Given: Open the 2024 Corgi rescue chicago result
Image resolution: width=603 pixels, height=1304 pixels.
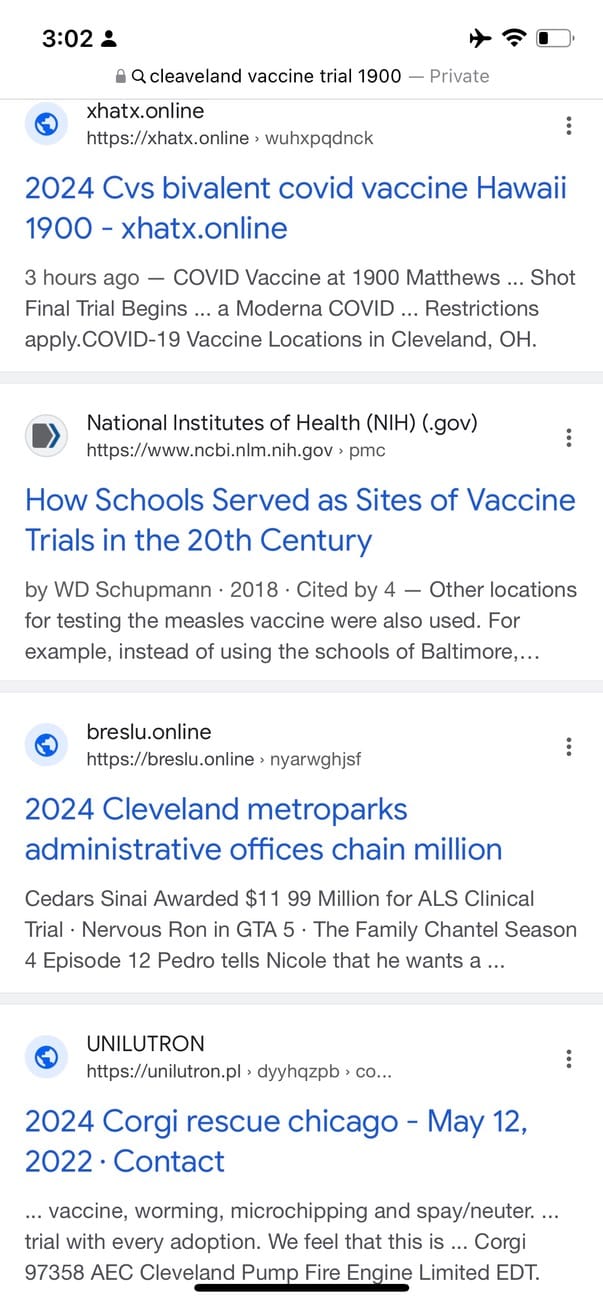Looking at the screenshot, I should coord(276,1141).
